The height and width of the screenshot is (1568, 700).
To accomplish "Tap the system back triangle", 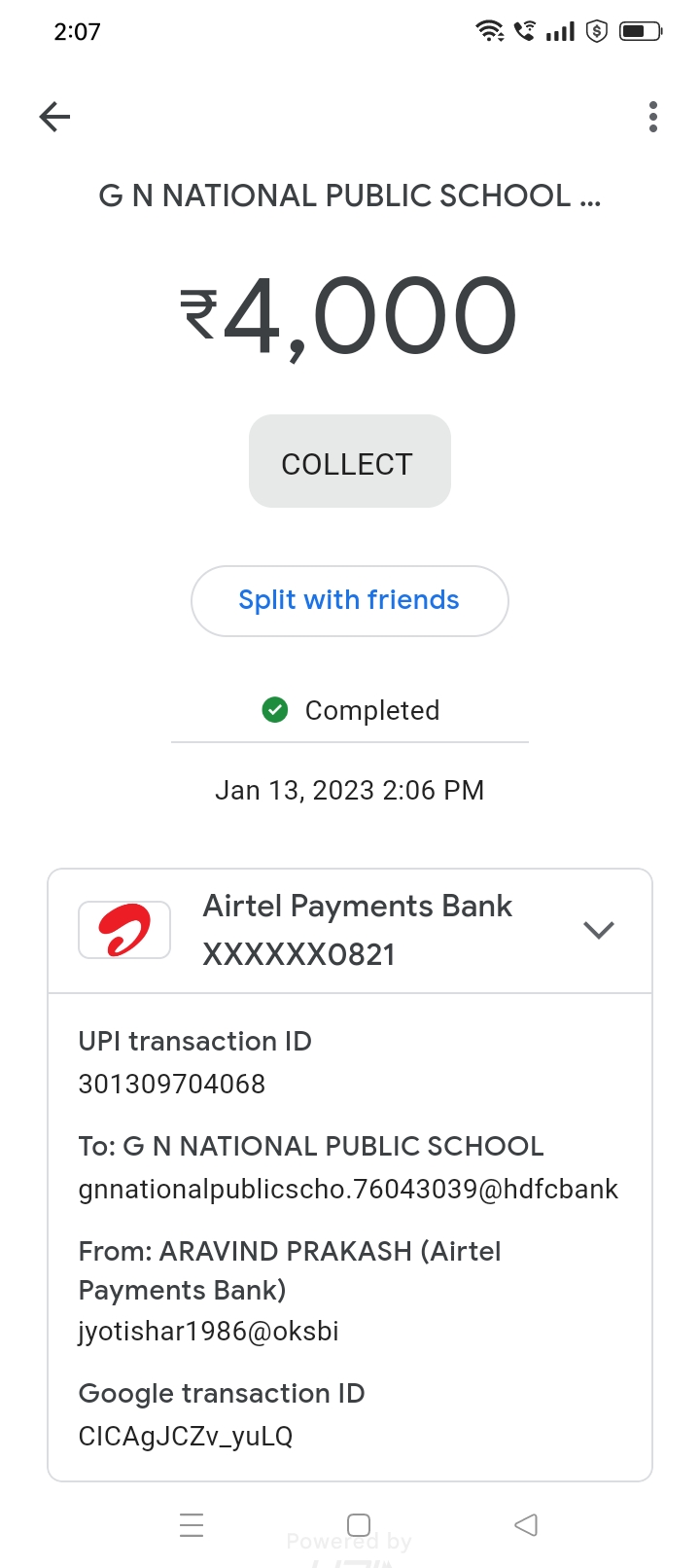I will pyautogui.click(x=526, y=1524).
